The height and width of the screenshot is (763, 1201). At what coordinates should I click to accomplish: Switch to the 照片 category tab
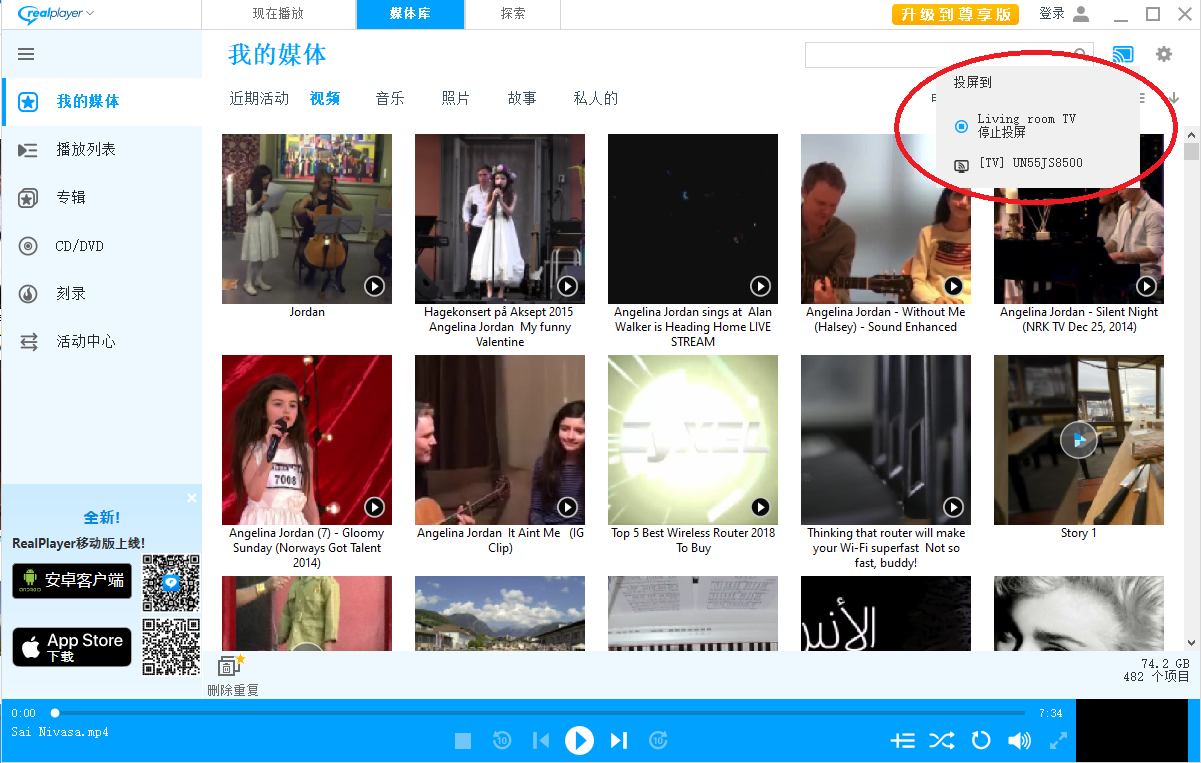pyautogui.click(x=456, y=98)
